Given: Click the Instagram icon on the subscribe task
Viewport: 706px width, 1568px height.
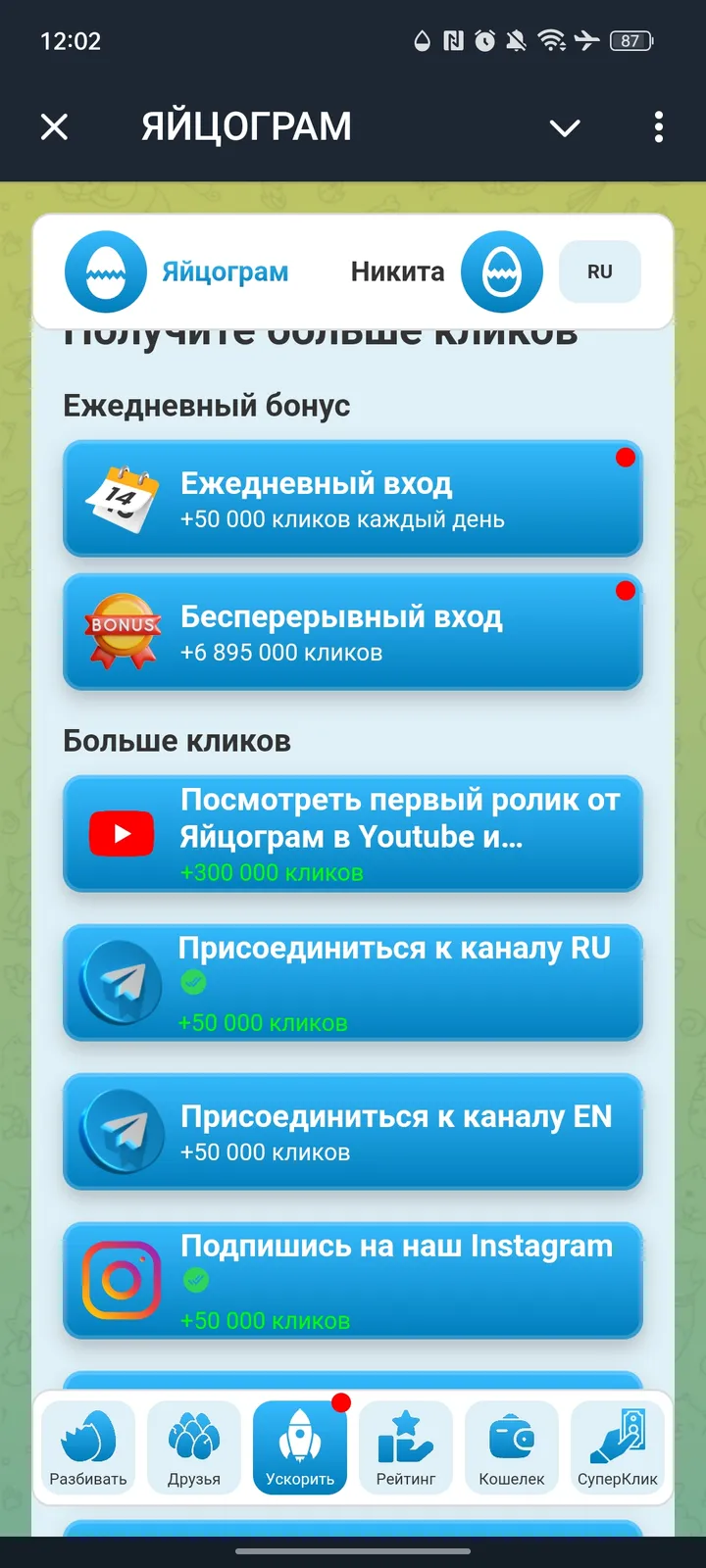Looking at the screenshot, I should 121,1279.
